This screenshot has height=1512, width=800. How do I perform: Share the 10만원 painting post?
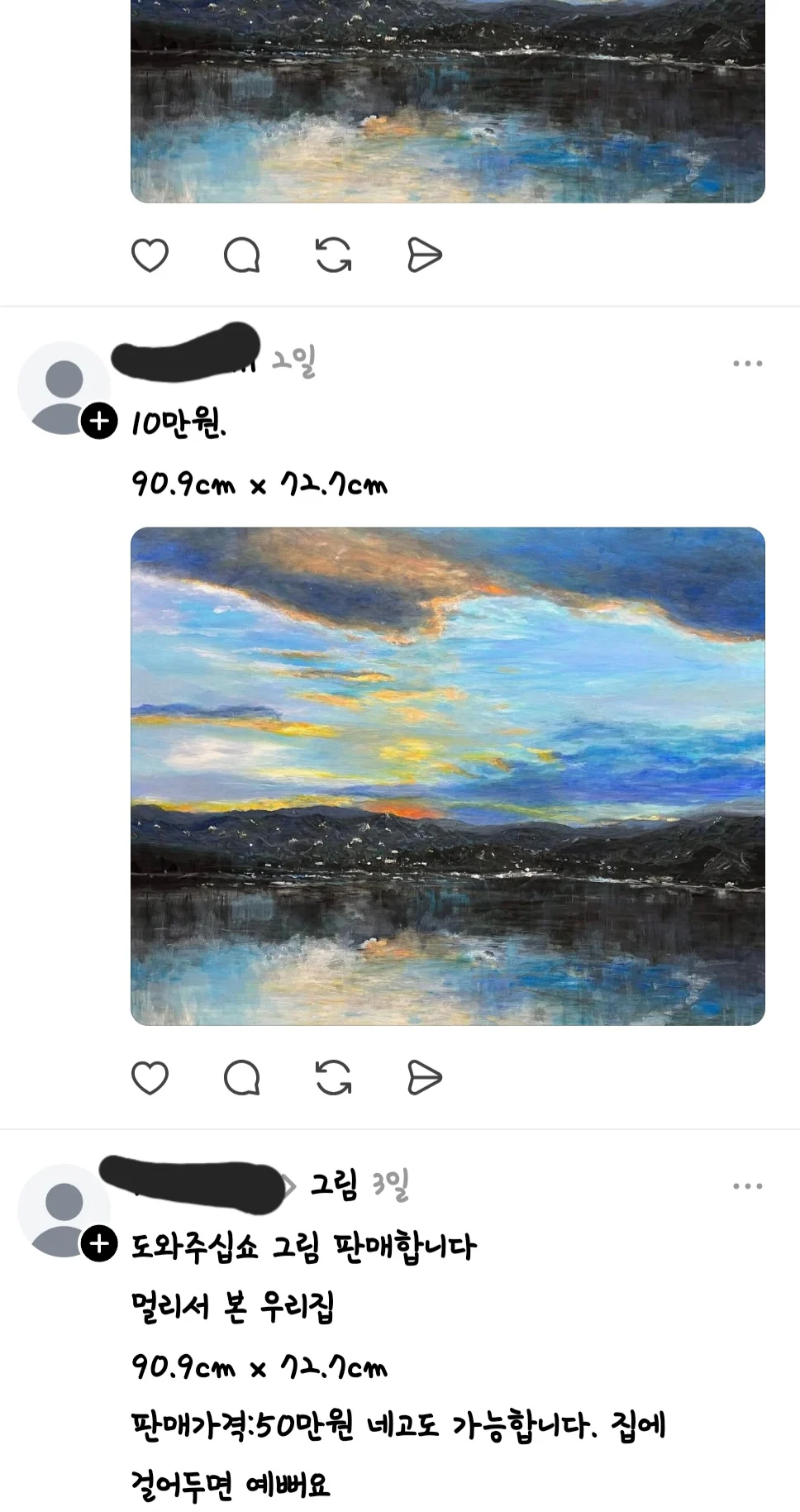pos(425,1077)
